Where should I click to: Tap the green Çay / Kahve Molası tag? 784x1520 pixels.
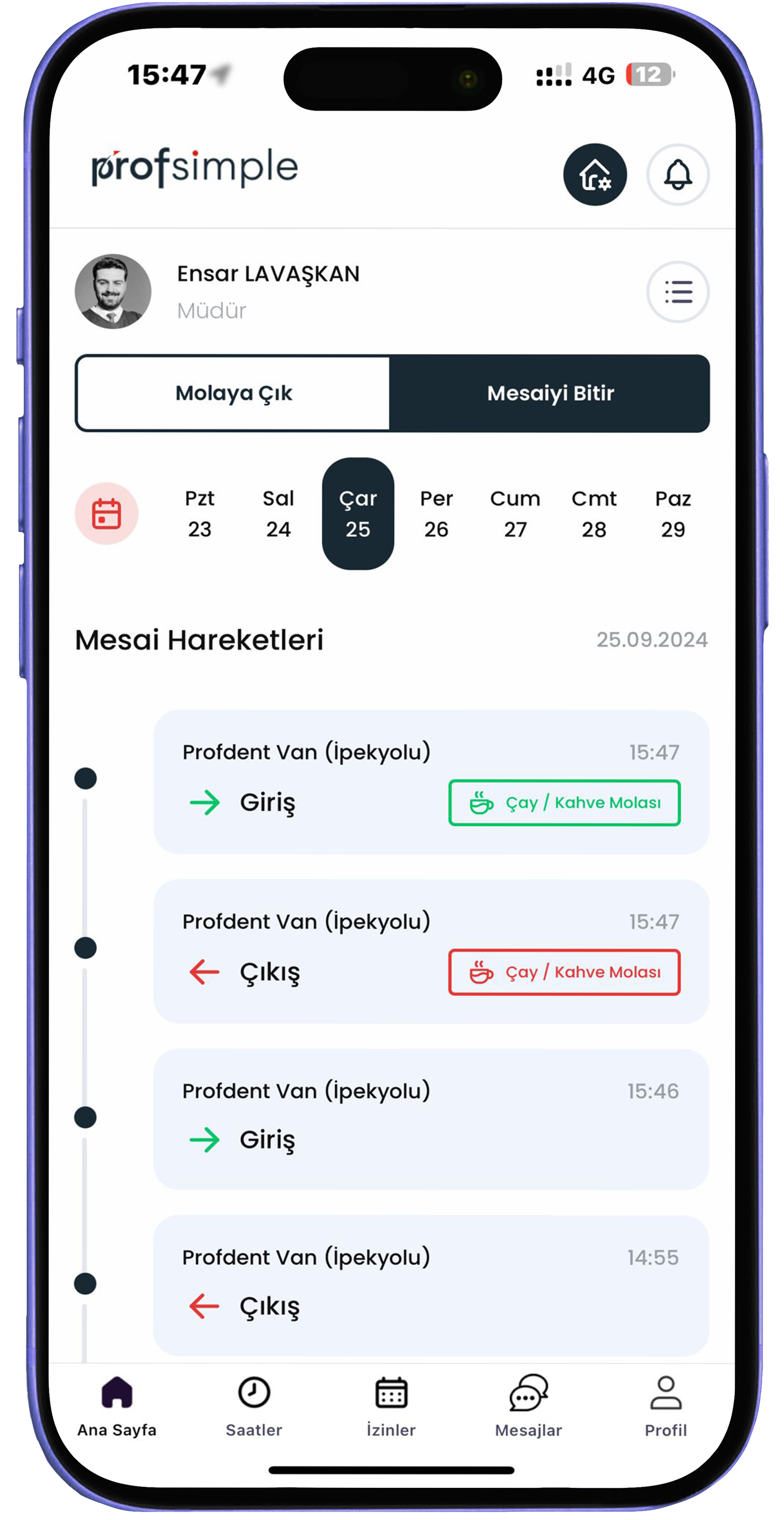564,803
